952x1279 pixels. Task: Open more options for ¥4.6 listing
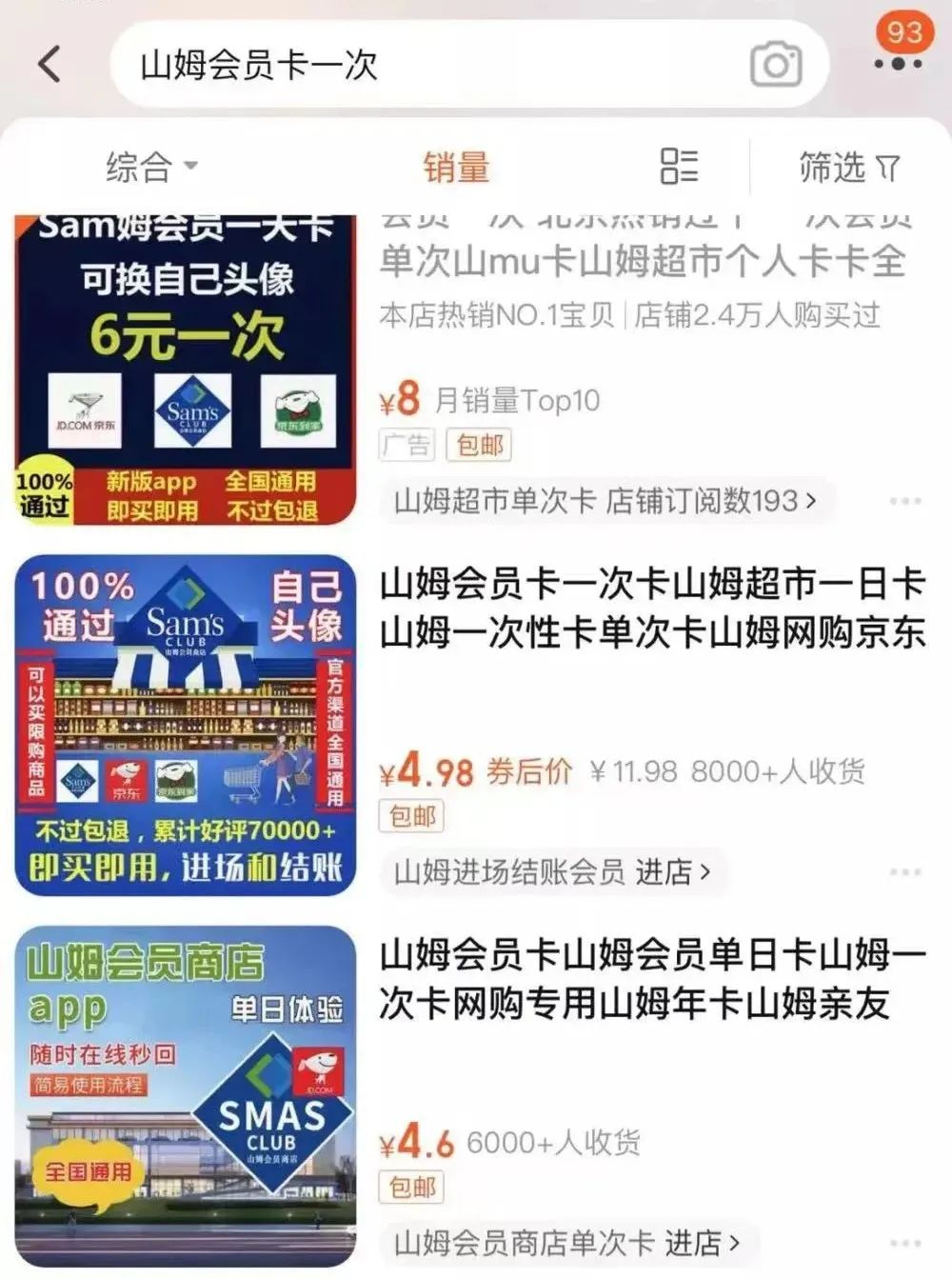904,1243
